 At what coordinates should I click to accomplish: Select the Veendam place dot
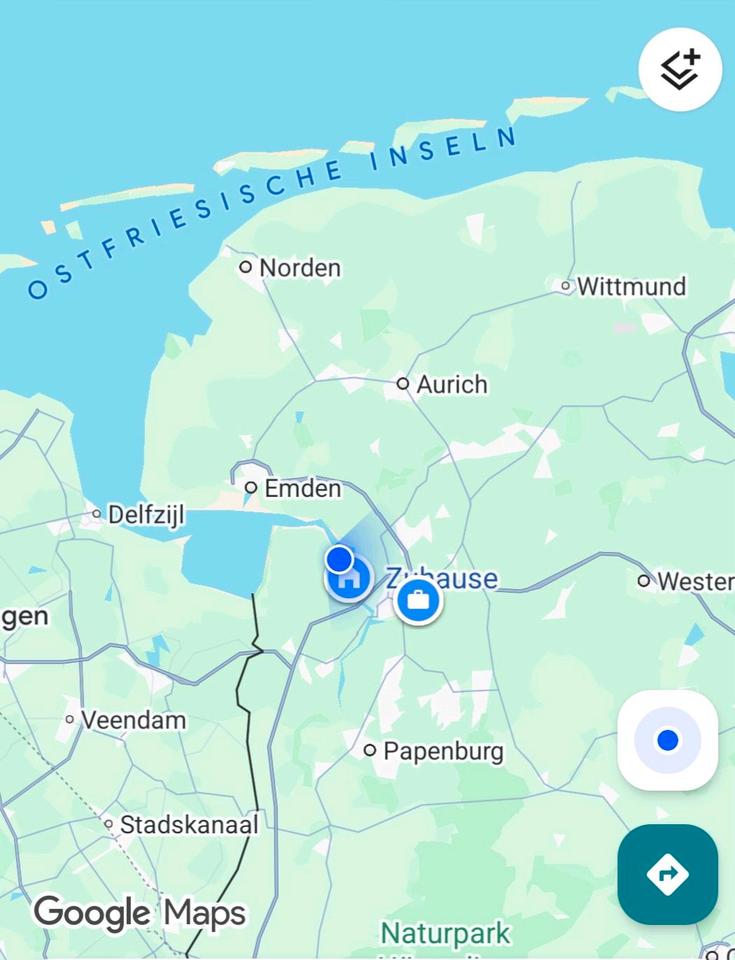pos(68,720)
